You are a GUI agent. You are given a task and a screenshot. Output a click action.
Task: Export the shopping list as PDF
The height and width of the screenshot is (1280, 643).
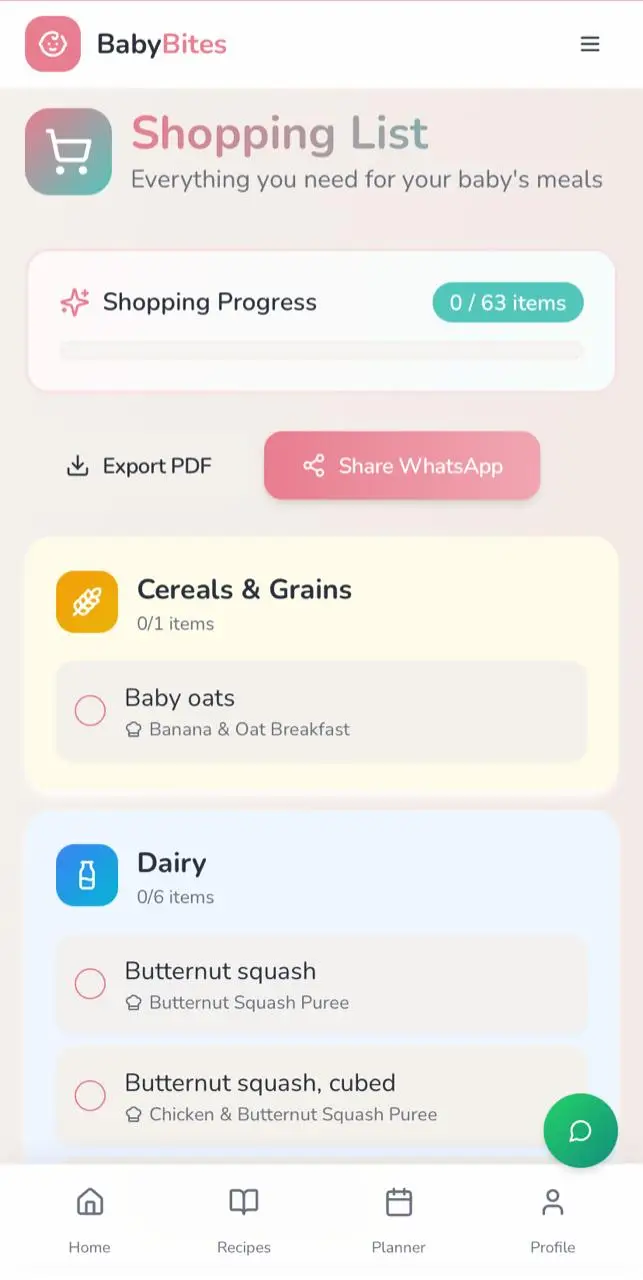139,466
